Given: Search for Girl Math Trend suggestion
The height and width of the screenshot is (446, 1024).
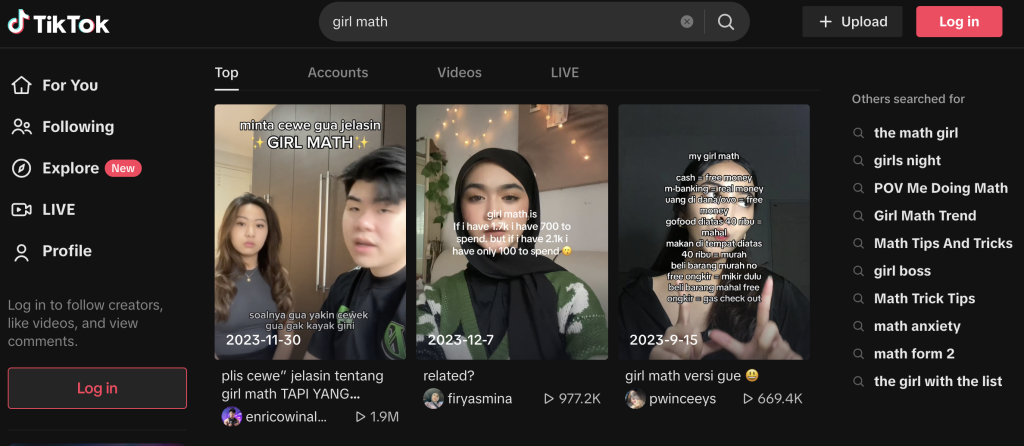Looking at the screenshot, I should point(925,215).
